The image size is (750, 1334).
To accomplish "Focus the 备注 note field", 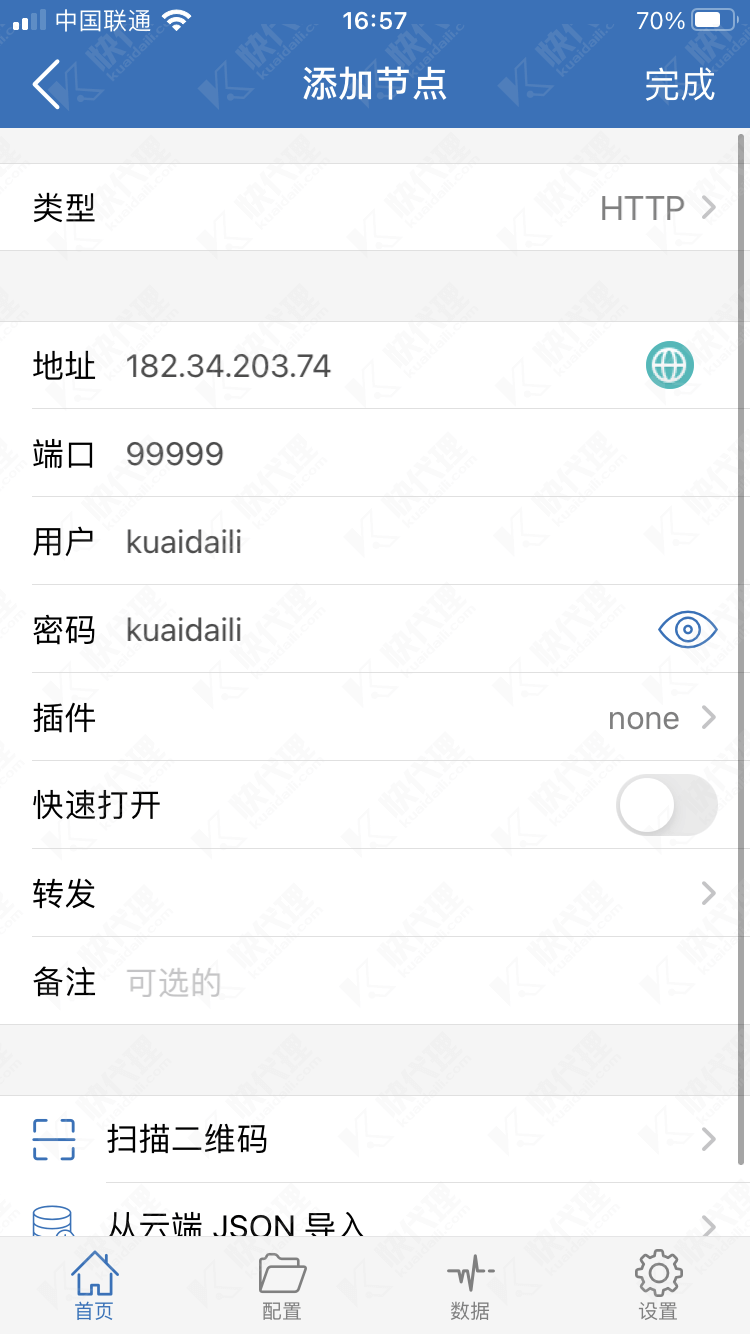I will click(x=400, y=982).
